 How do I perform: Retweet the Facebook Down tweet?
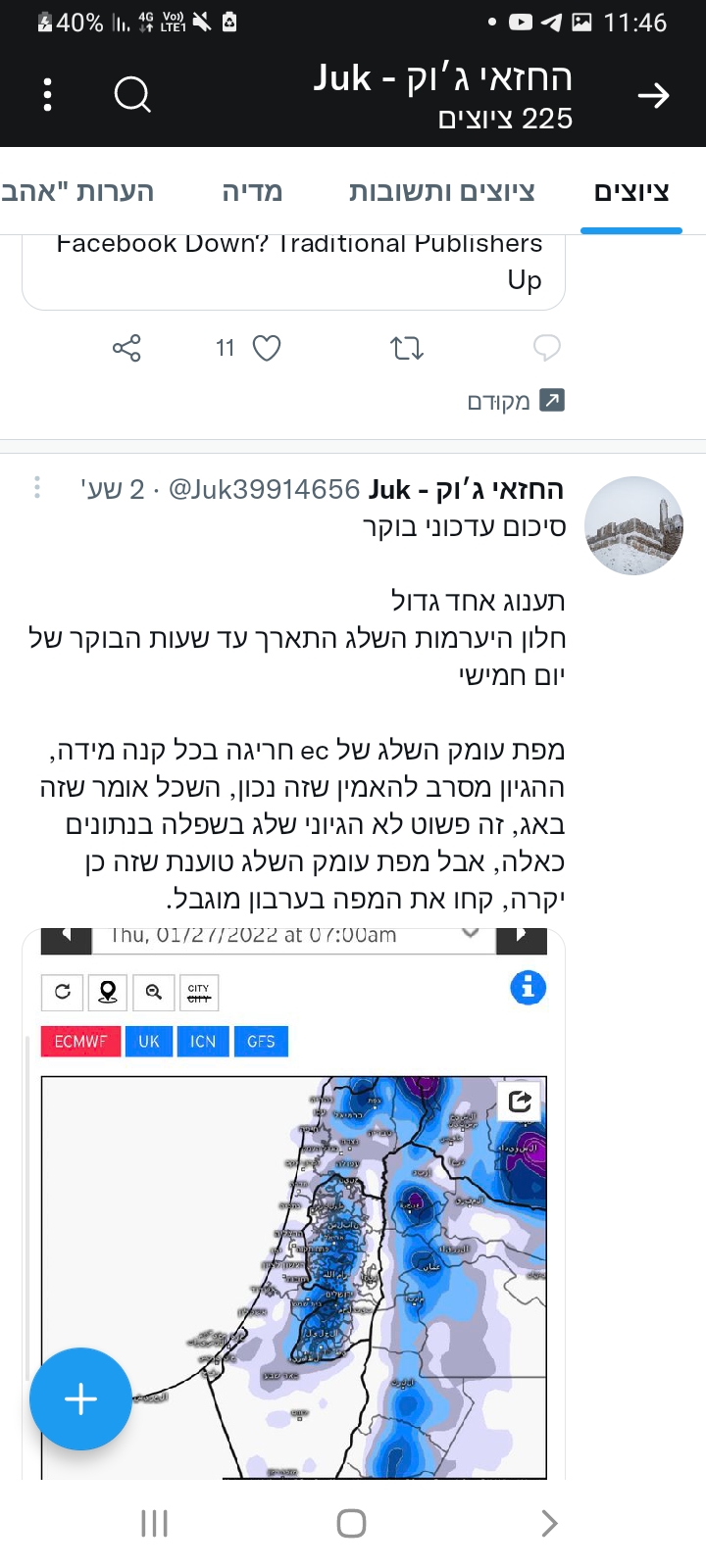406,348
